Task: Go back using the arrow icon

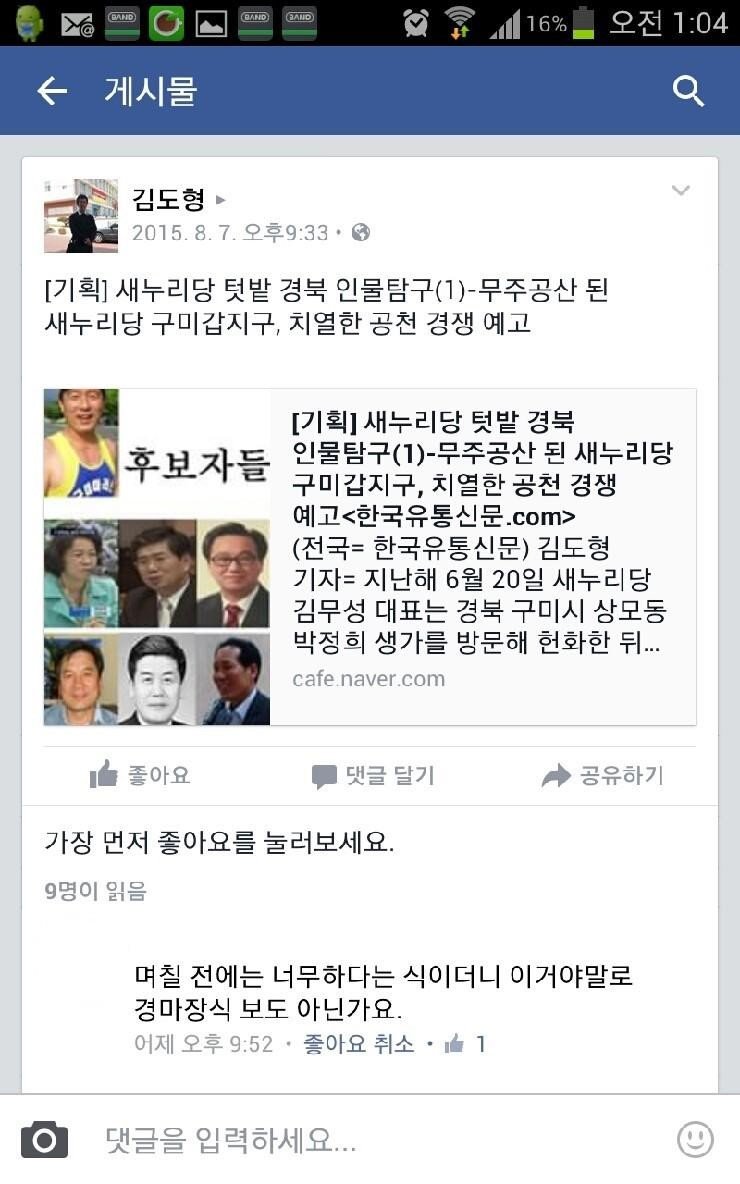Action: coord(51,92)
